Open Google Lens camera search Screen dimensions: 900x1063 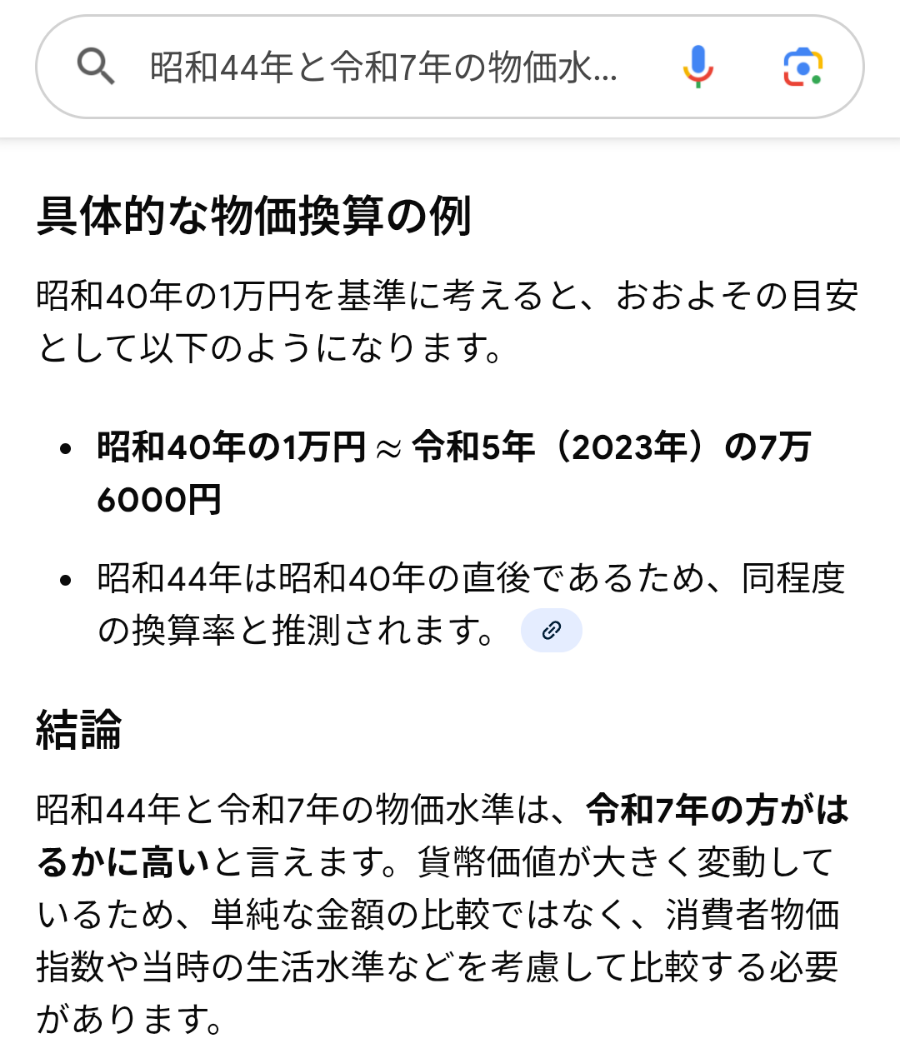coord(802,68)
